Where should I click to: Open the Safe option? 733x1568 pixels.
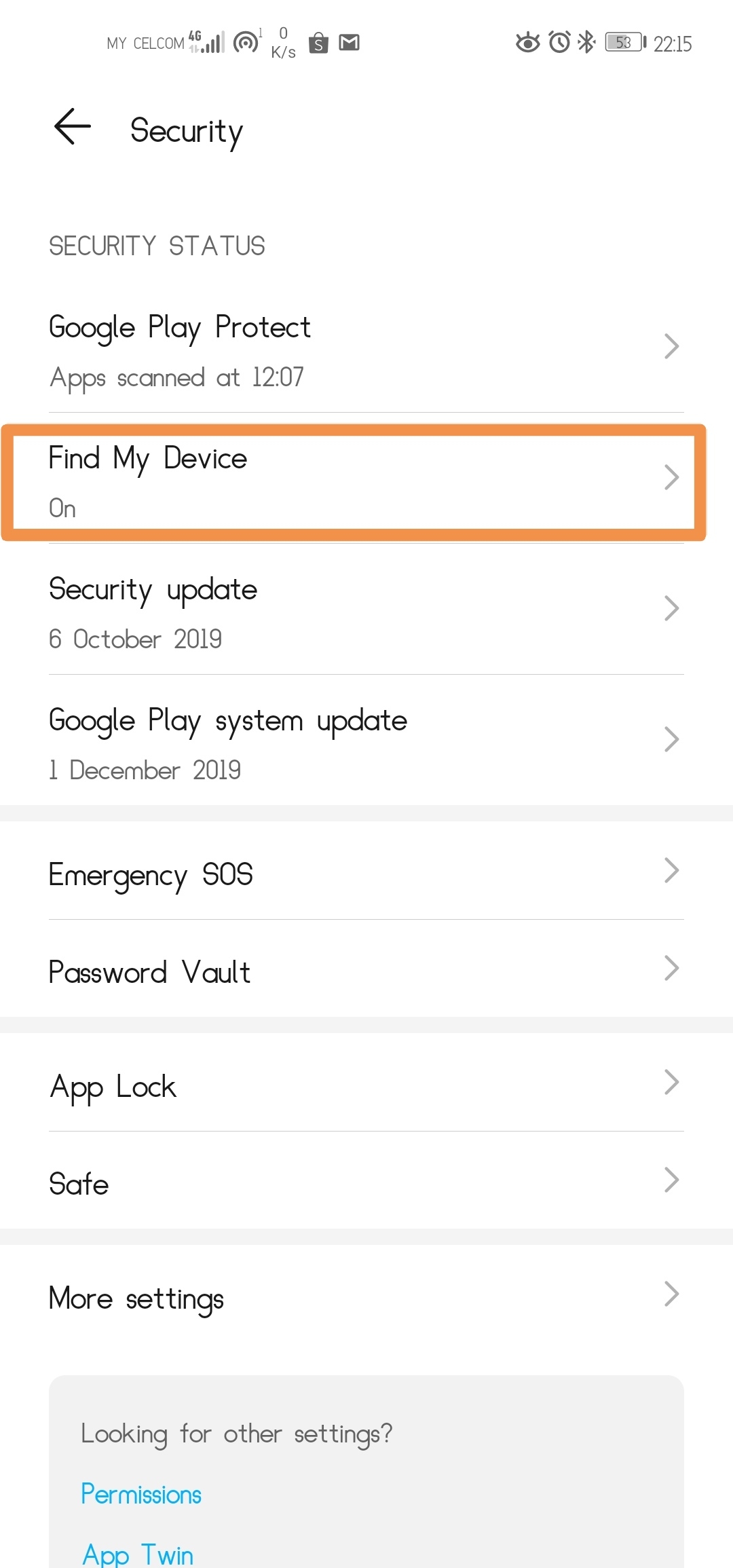tap(366, 1182)
